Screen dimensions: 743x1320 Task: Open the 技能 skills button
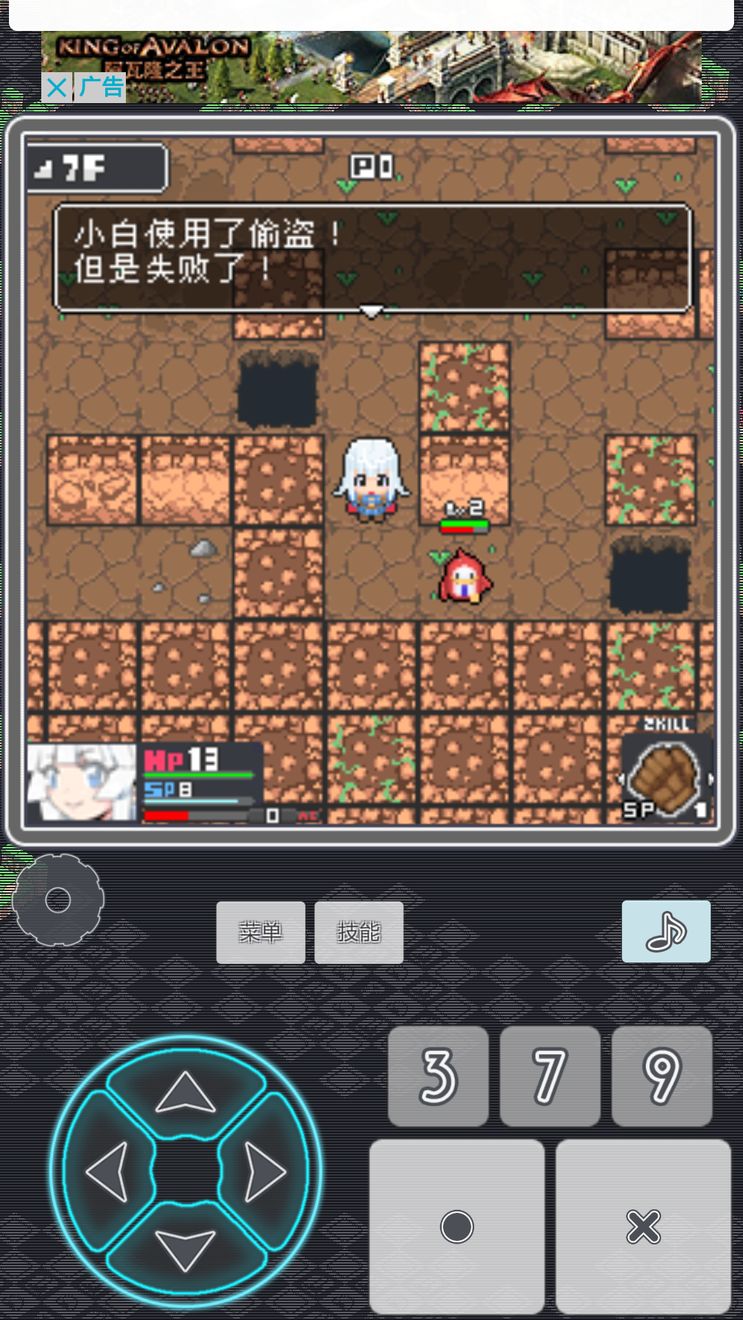pyautogui.click(x=359, y=932)
